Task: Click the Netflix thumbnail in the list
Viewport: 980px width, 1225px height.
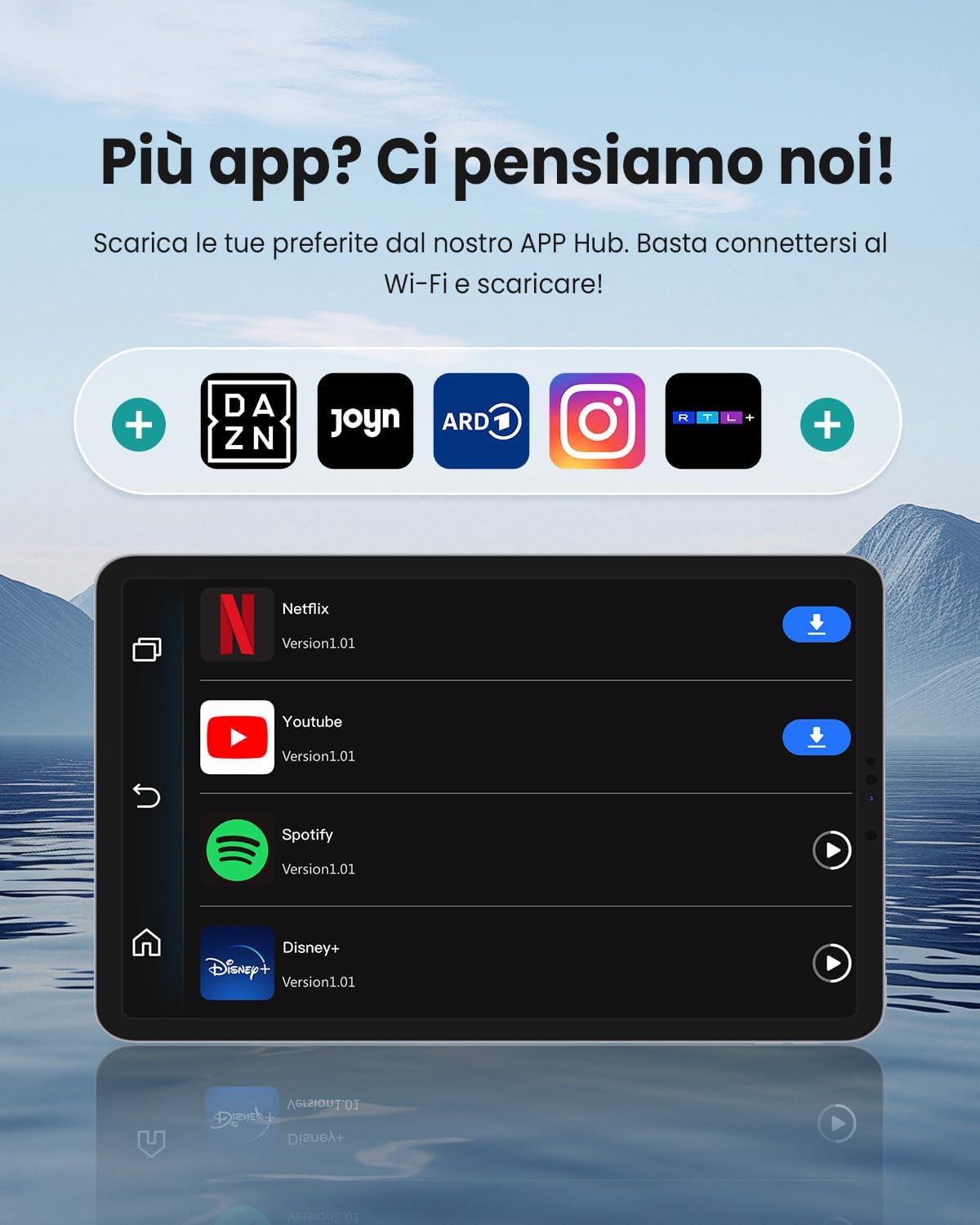Action: pos(237,624)
